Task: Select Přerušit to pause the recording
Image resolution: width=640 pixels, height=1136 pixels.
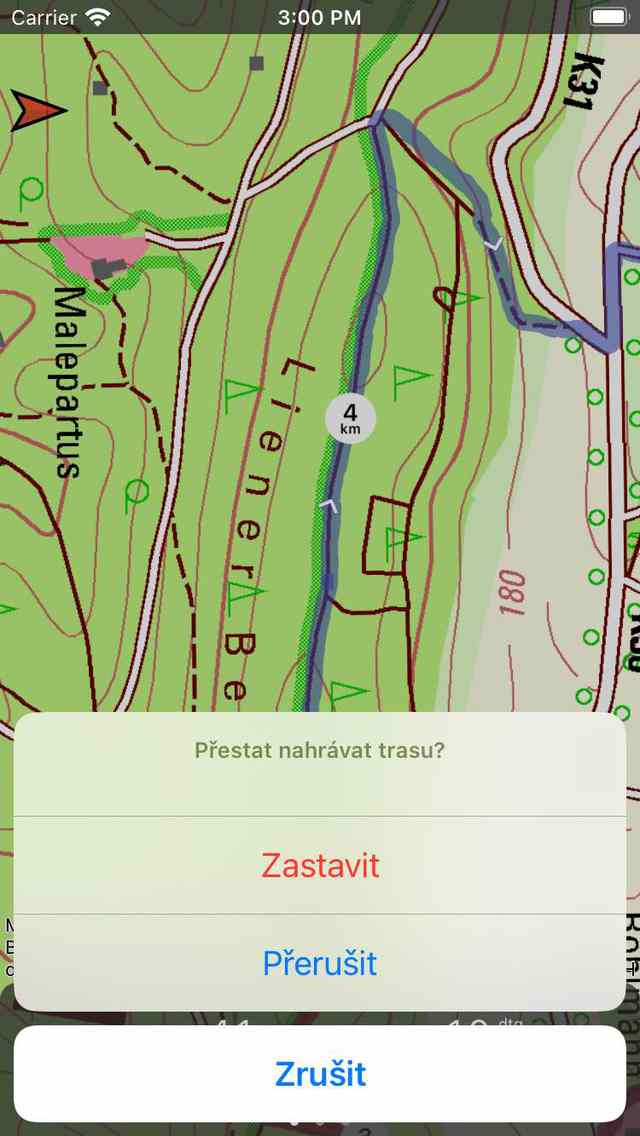Action: (320, 963)
